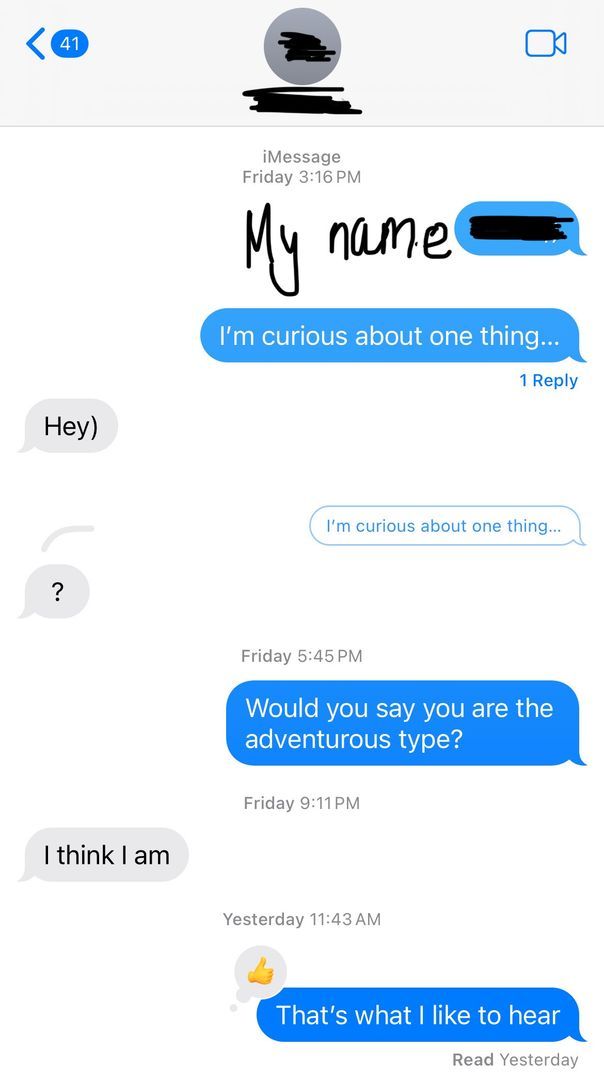Open the contact's profile avatar
604x1080 pixels.
[x=302, y=47]
